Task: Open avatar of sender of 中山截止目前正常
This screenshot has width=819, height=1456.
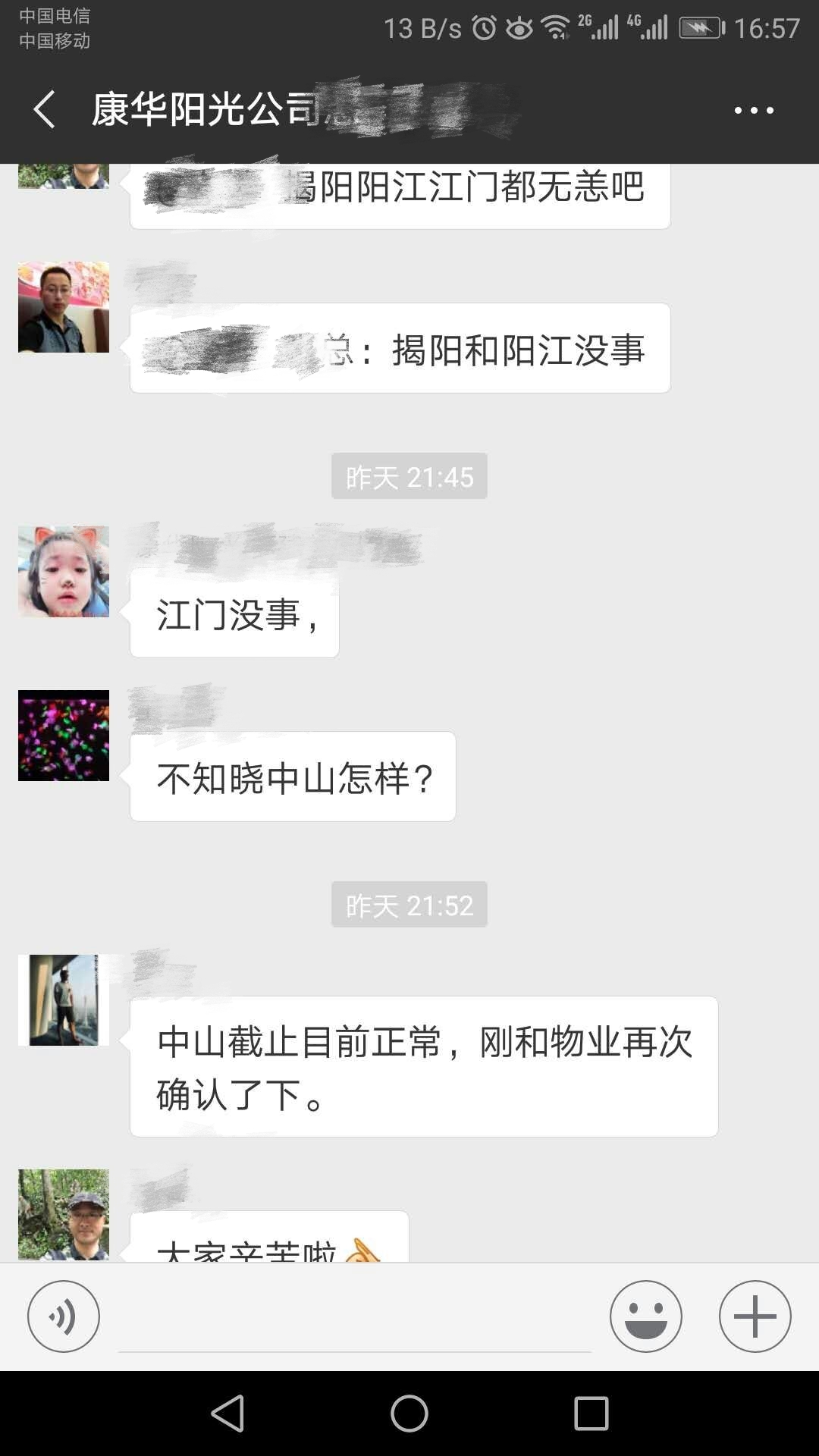Action: (x=64, y=1000)
